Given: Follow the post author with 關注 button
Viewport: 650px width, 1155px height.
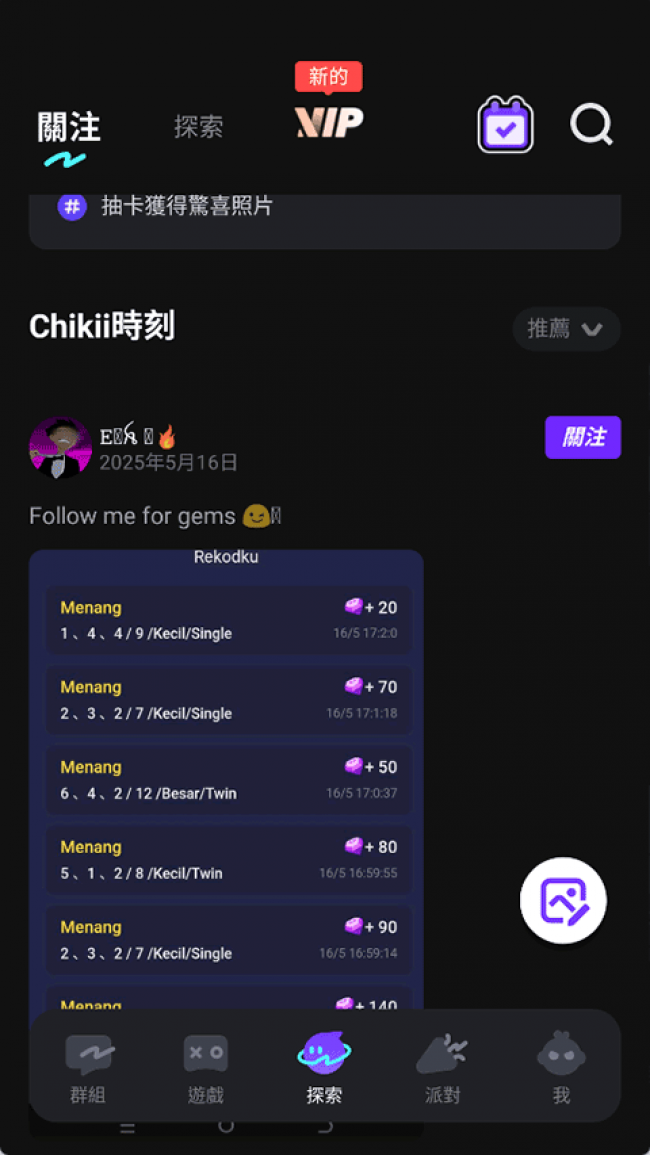Looking at the screenshot, I should point(582,437).
